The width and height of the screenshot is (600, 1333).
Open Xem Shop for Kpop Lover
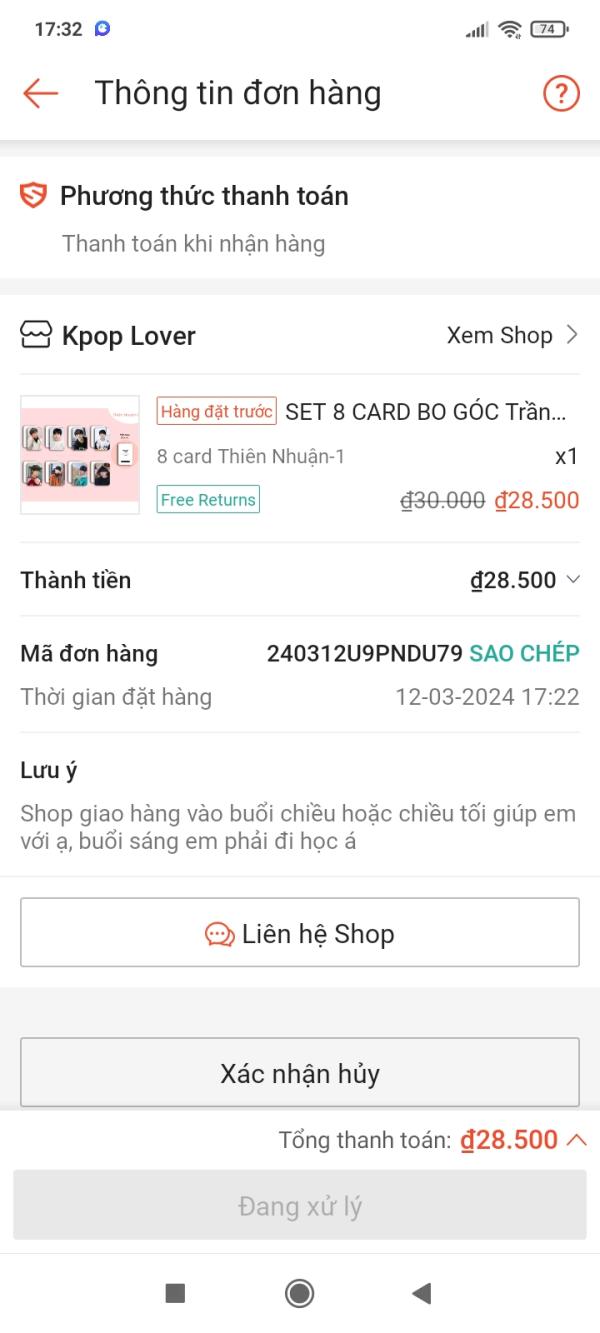point(512,336)
